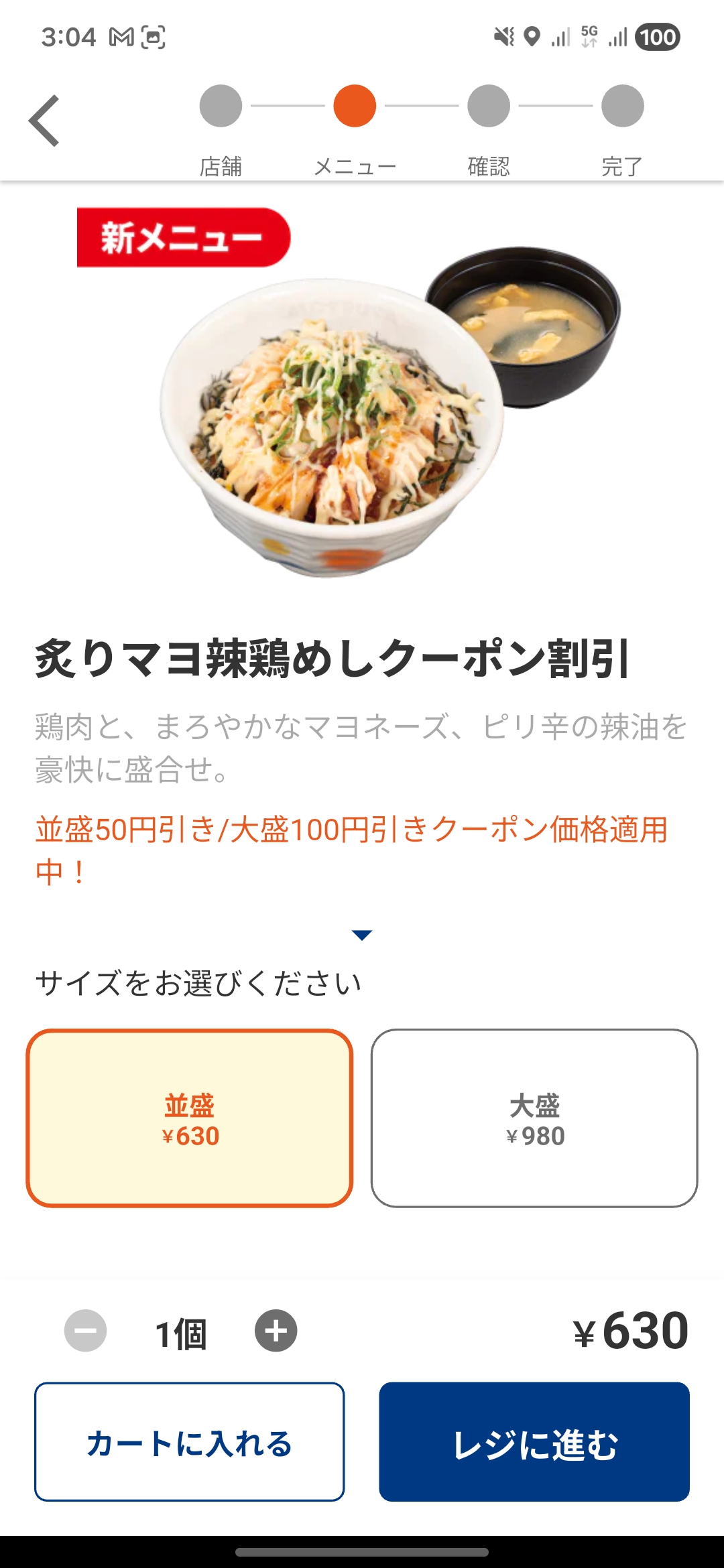Choose the 大盛 ¥980 size option
Screen dimensions: 724x1568
click(x=534, y=1118)
